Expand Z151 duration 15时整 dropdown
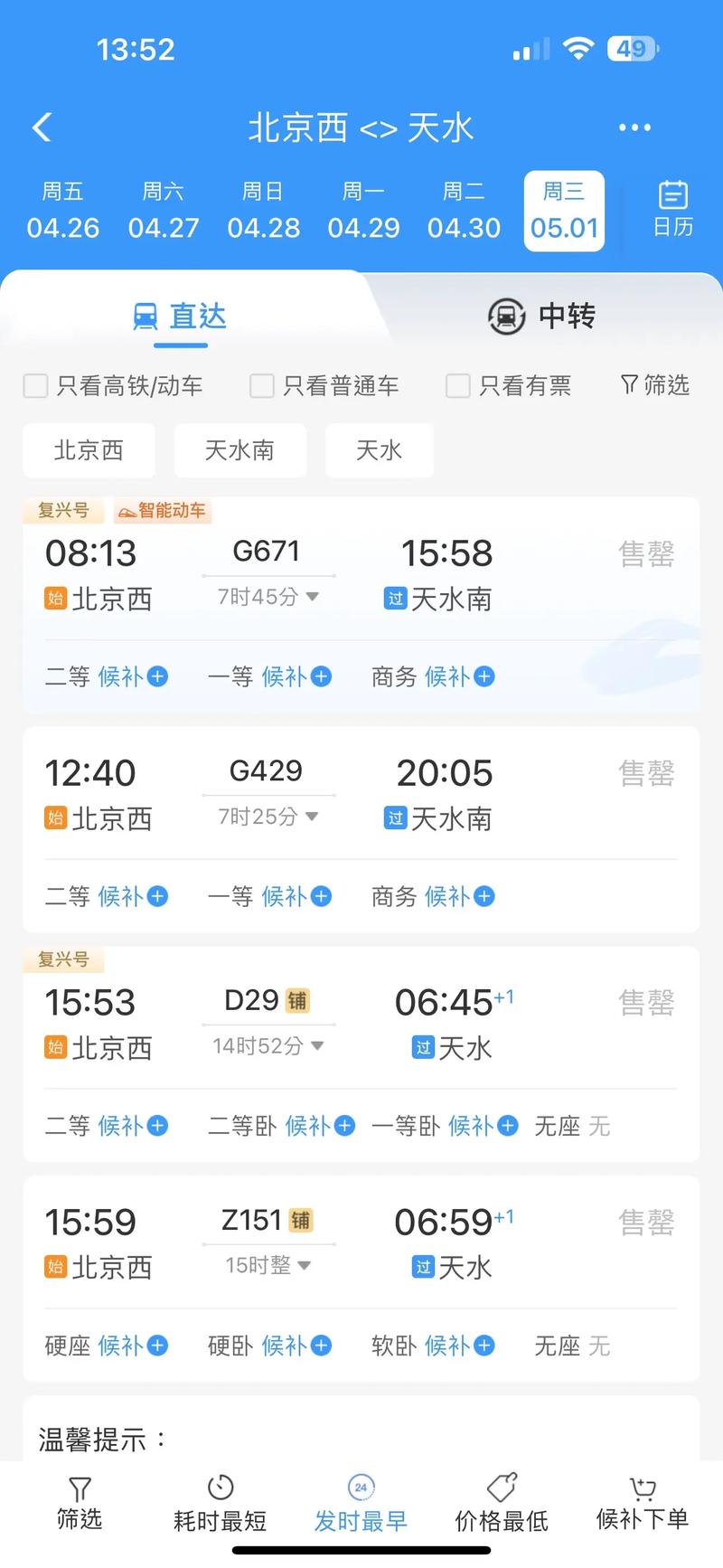This screenshot has width=723, height=1568. coord(267,1266)
